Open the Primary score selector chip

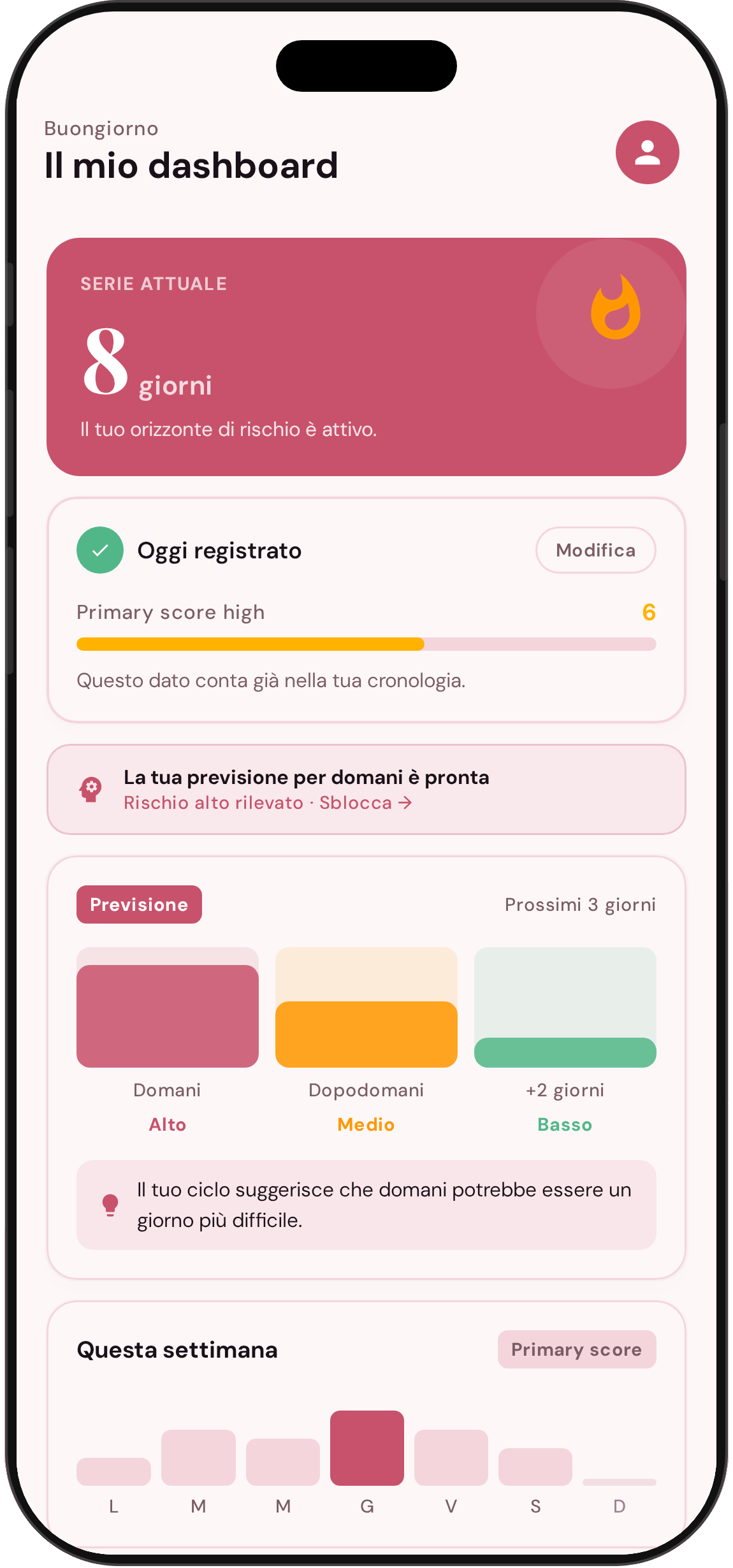tap(576, 1349)
